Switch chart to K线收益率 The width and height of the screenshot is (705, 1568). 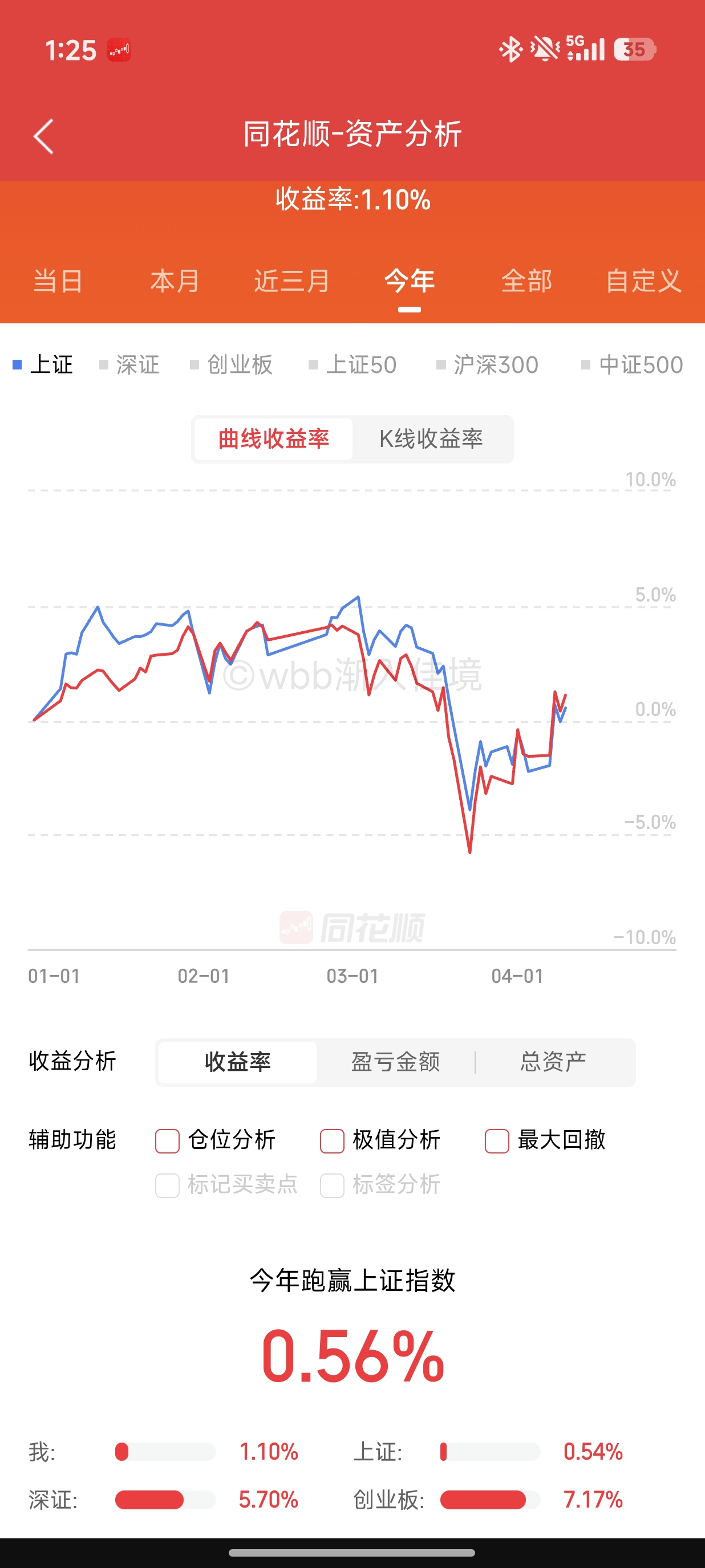click(431, 439)
